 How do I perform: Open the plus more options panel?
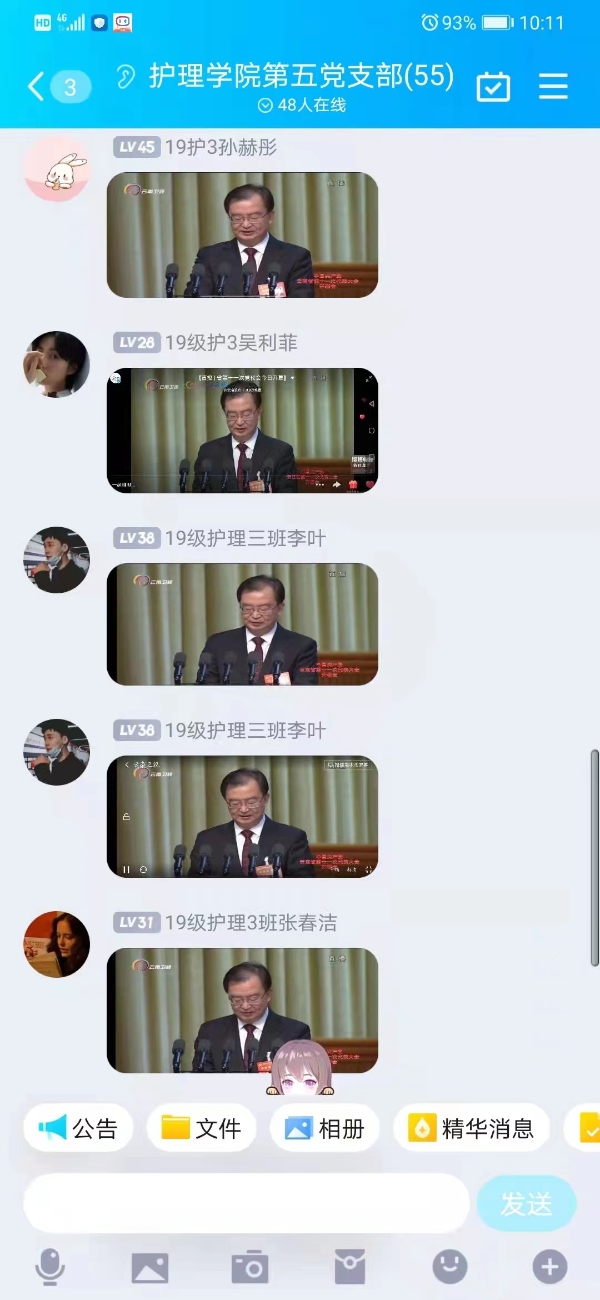tap(549, 1267)
